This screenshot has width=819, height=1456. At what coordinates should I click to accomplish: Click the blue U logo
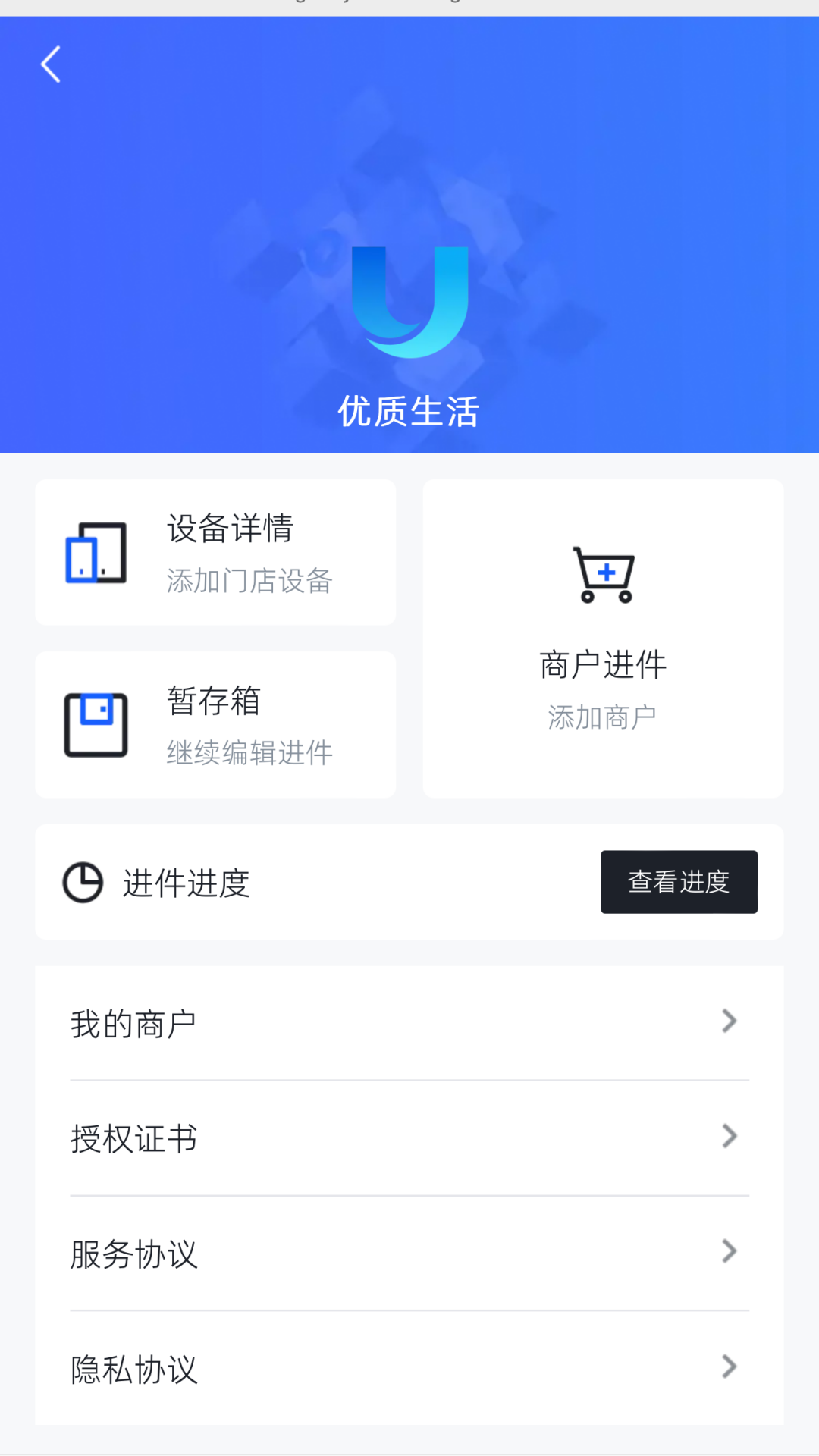coord(409,303)
